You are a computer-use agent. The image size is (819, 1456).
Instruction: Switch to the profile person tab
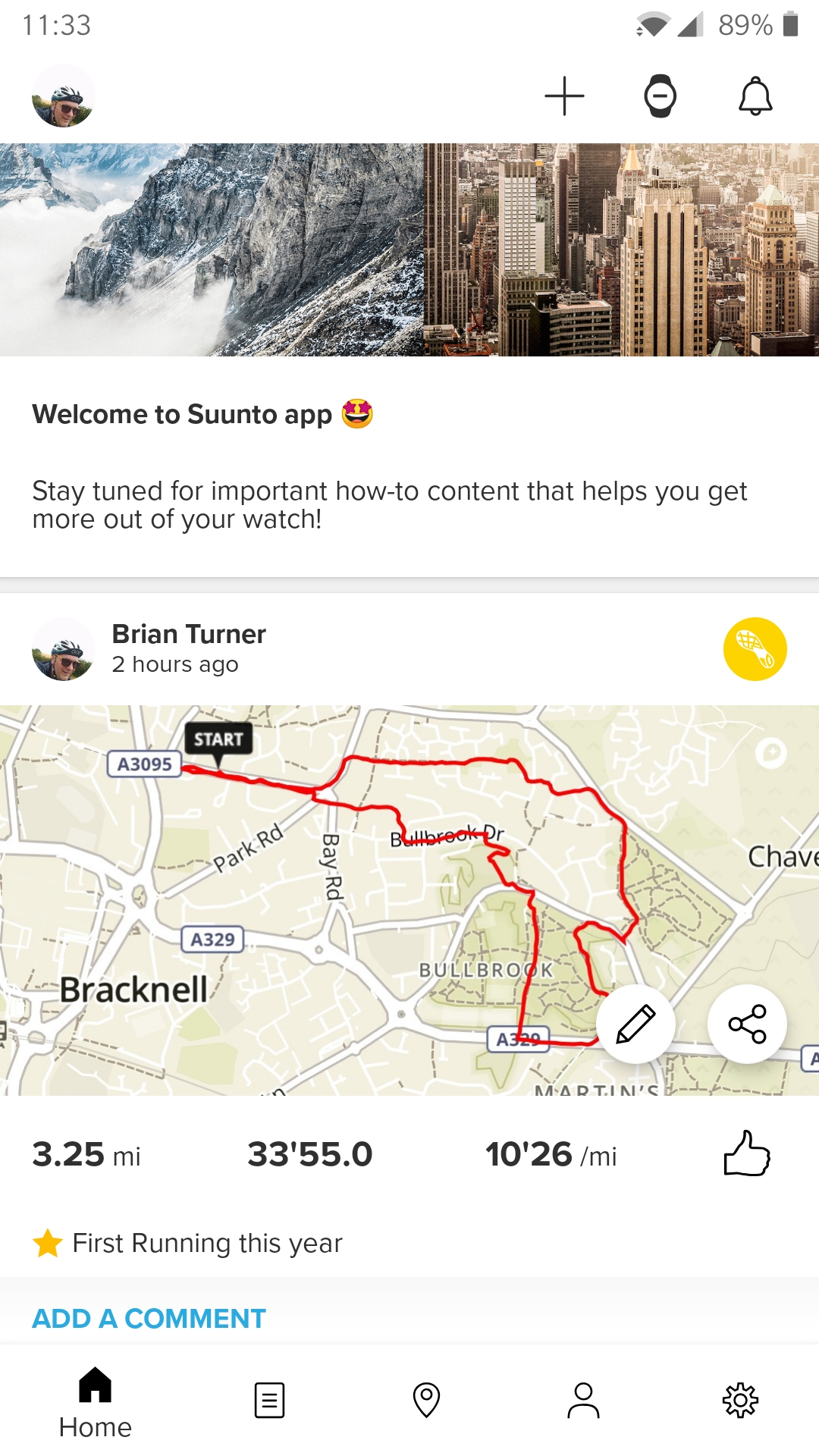coord(583,1400)
